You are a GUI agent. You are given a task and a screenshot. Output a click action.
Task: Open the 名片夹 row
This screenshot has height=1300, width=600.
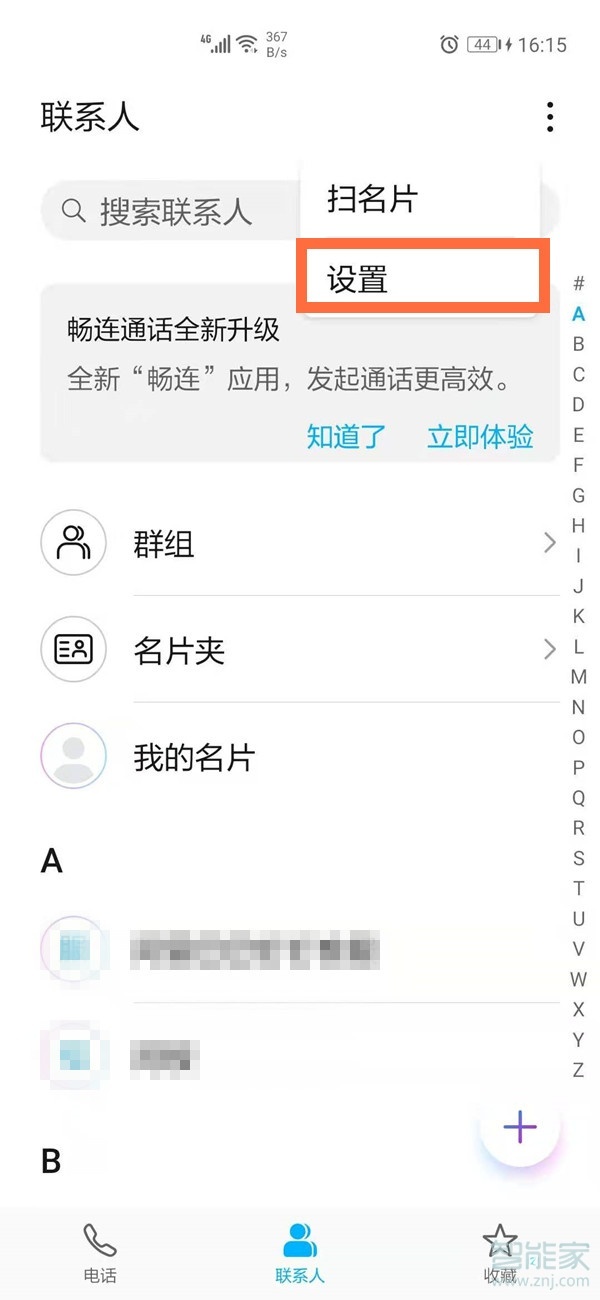coord(300,650)
